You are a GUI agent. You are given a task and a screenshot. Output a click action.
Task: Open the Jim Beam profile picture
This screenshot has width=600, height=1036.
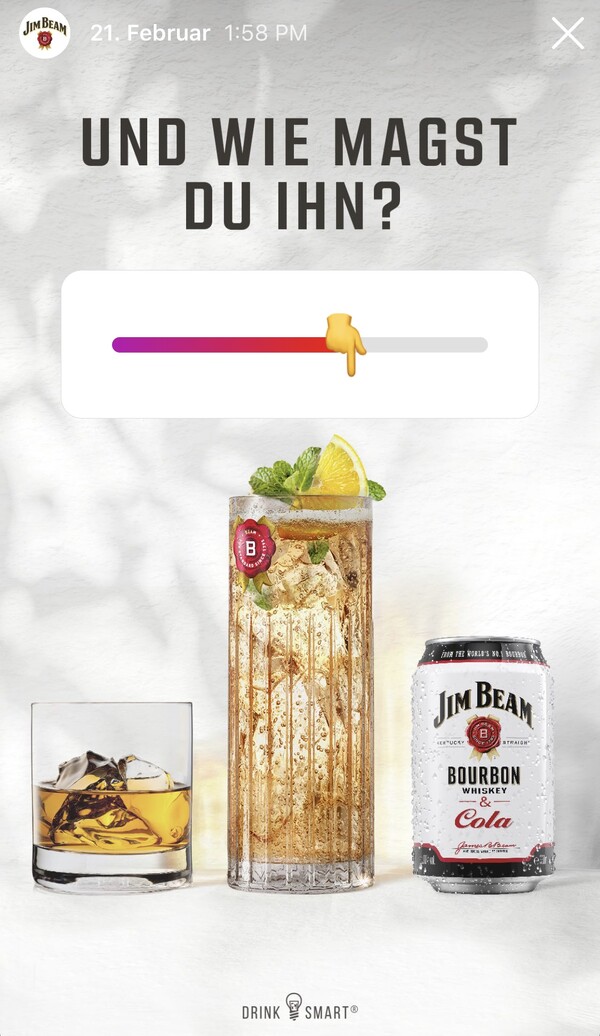point(45,33)
